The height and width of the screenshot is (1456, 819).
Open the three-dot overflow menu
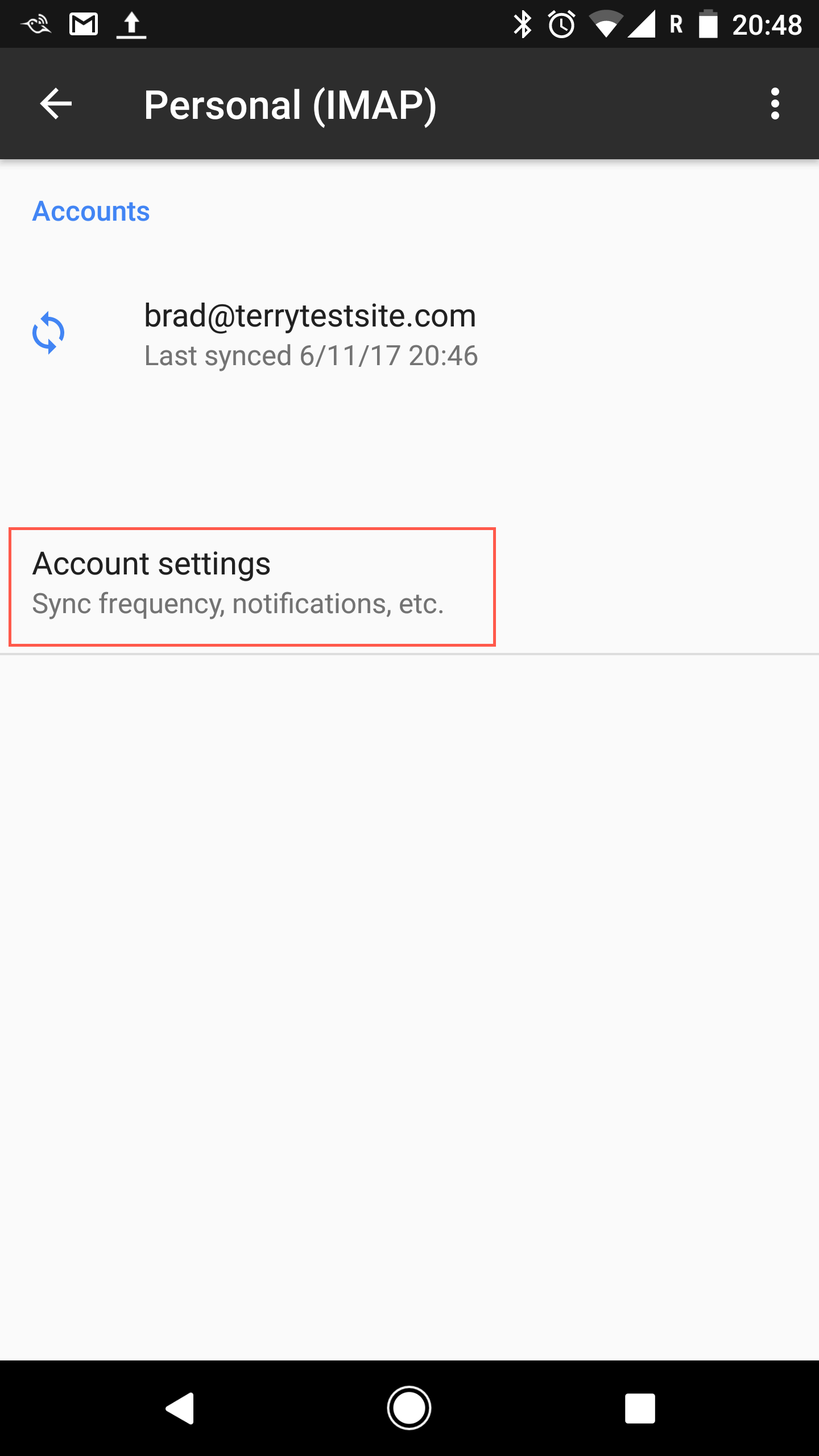click(775, 104)
